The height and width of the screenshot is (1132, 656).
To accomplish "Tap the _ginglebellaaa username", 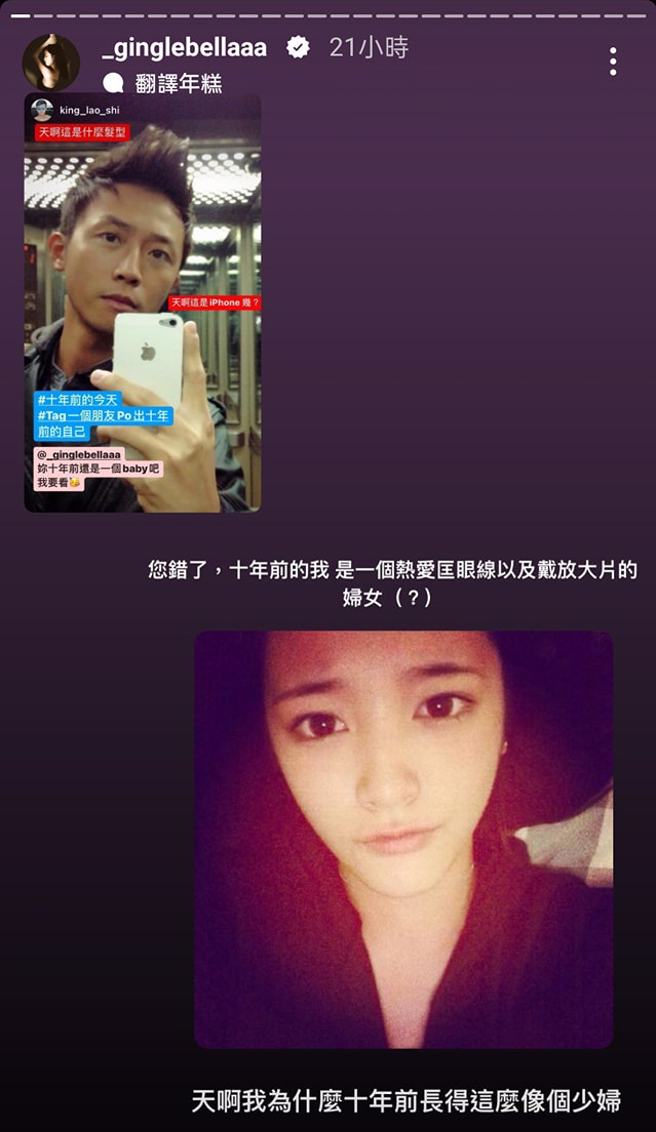I will [184, 47].
